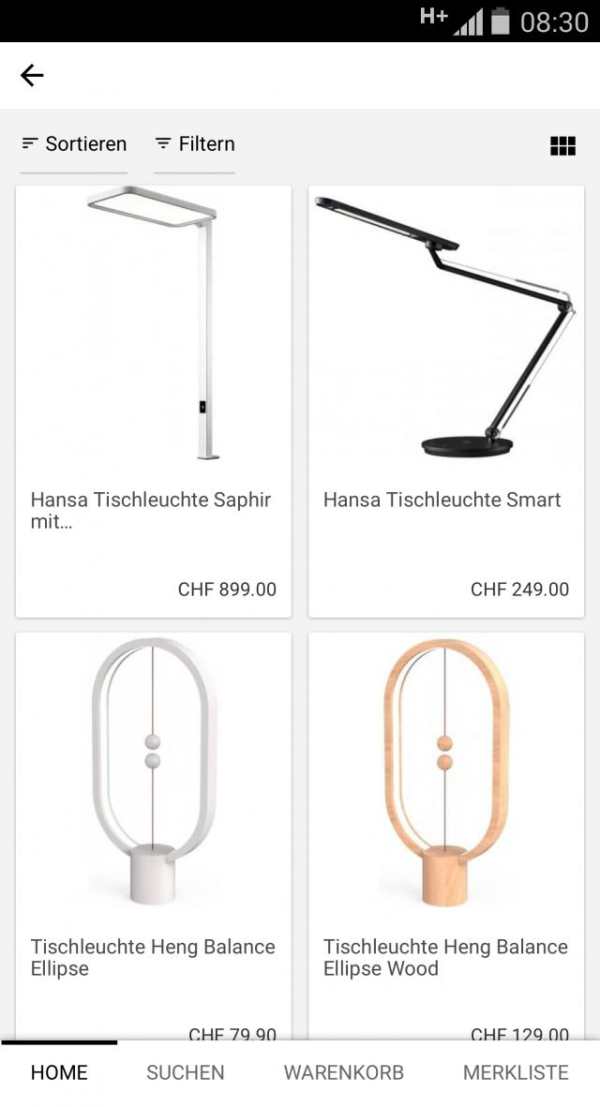Go back with the arrow icon
This screenshot has height=1107, width=600.
coord(32,75)
